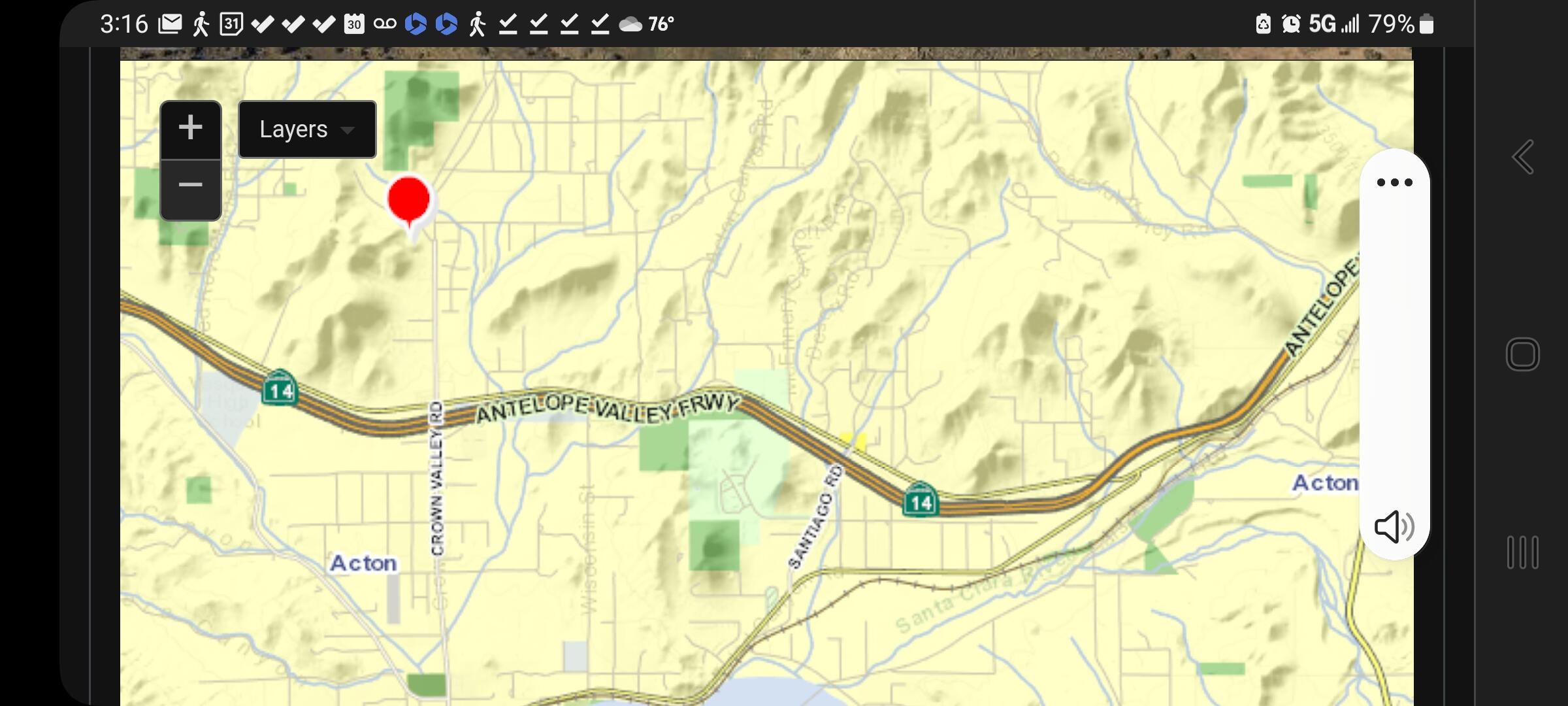Tap the red location marker

click(x=409, y=199)
